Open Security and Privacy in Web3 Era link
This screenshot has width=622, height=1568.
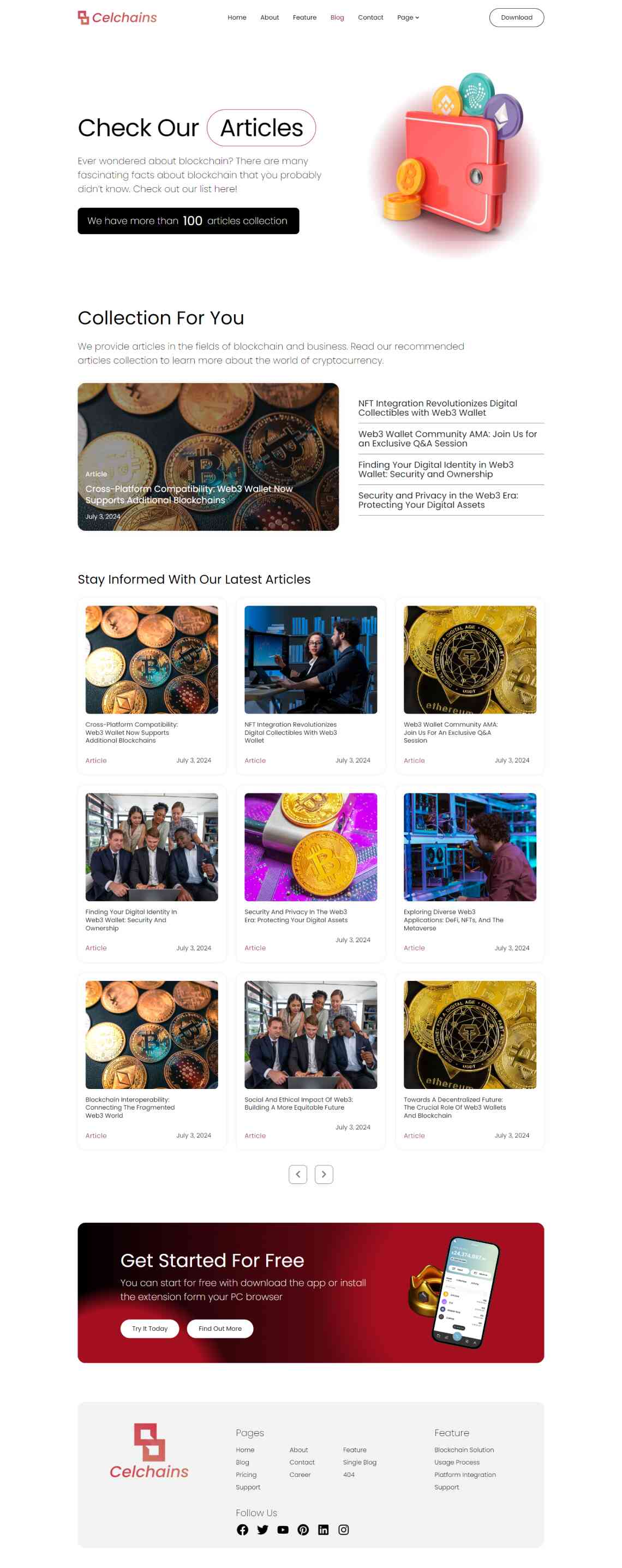coord(438,500)
